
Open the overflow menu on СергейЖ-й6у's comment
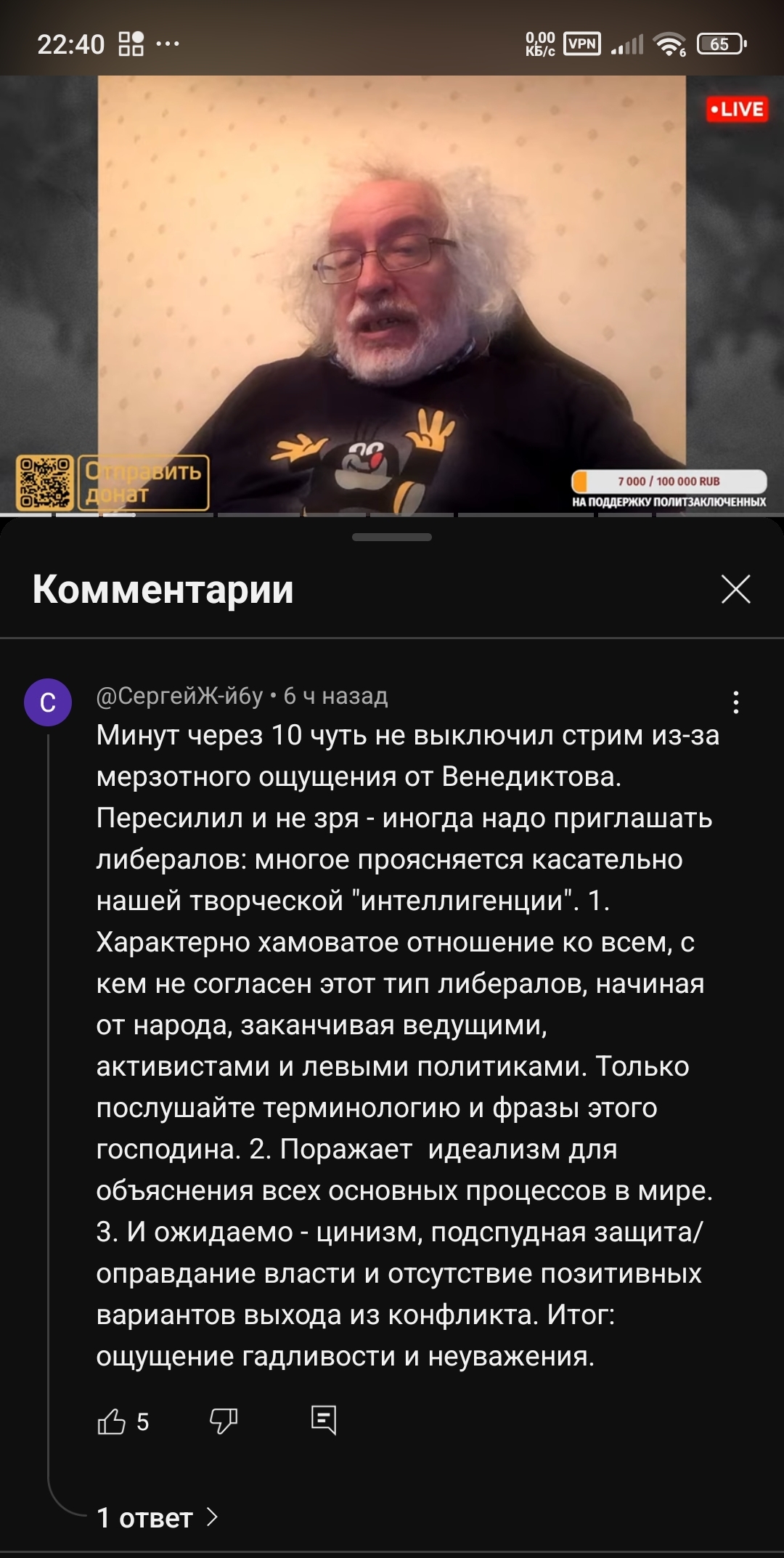(735, 702)
